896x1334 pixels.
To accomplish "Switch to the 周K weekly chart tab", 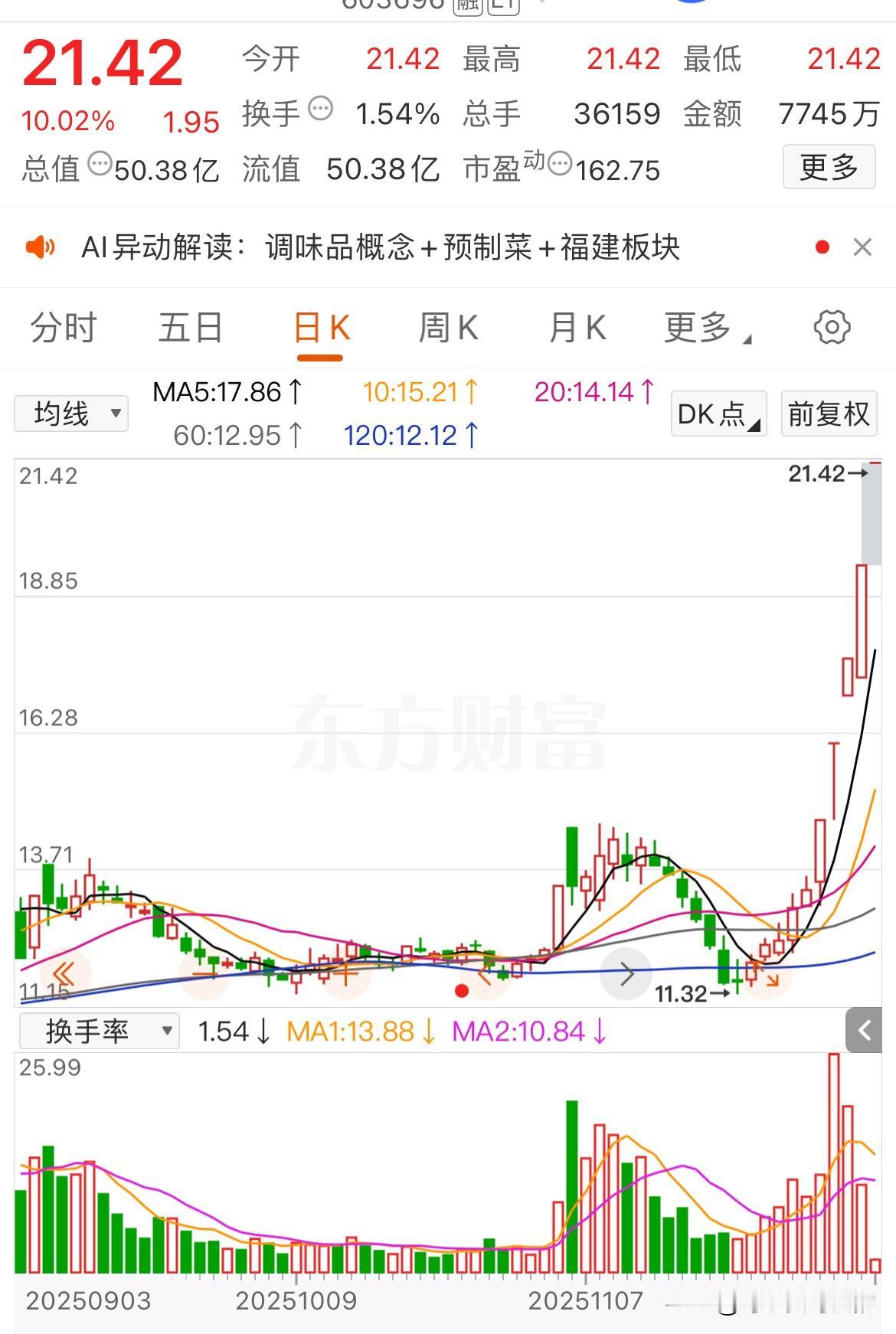I will 448,327.
